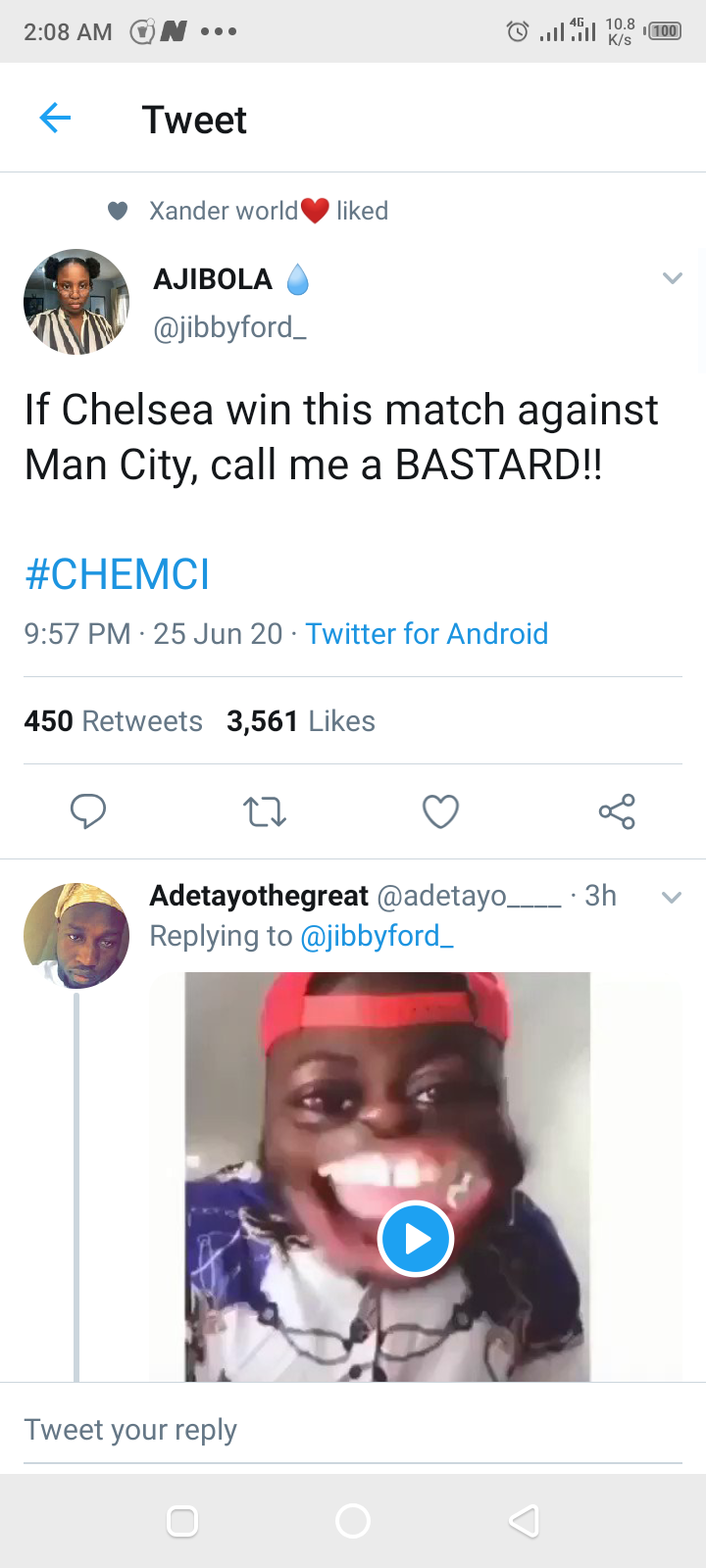706x1568 pixels.
Task: Open AJIBOLA's profile picture
Action: 76,302
